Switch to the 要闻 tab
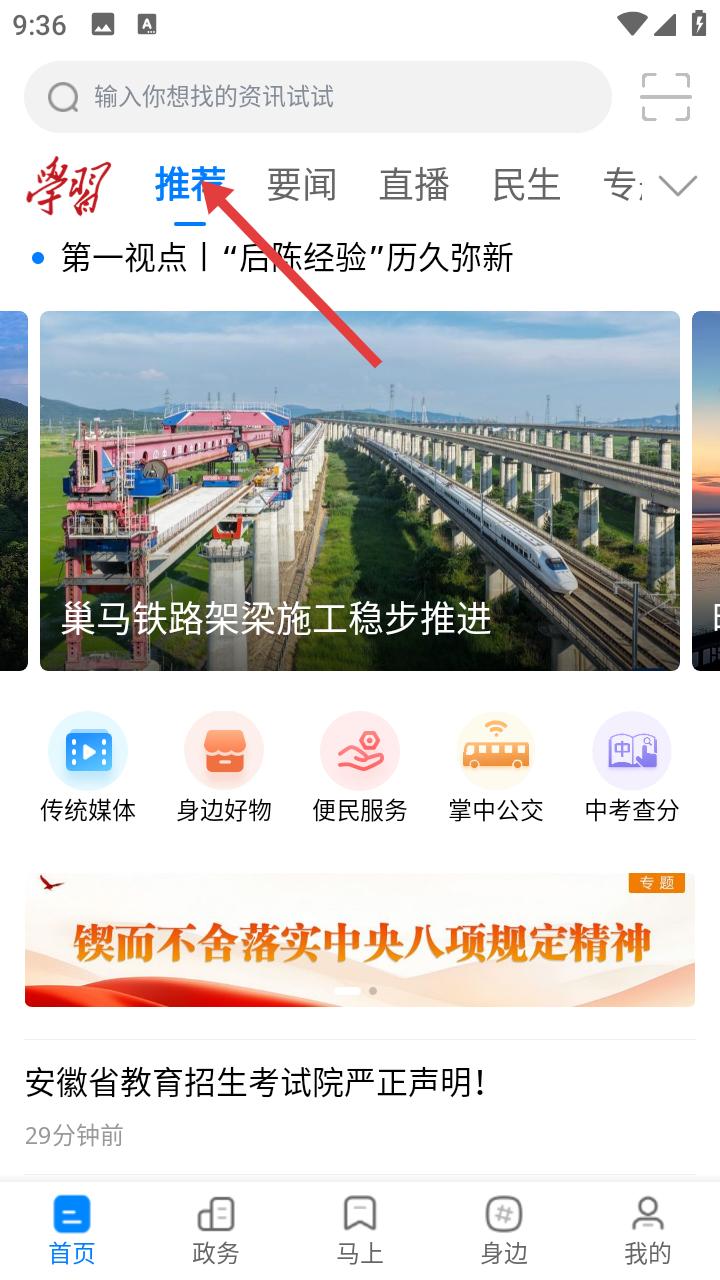The height and width of the screenshot is (1280, 720). pos(302,185)
